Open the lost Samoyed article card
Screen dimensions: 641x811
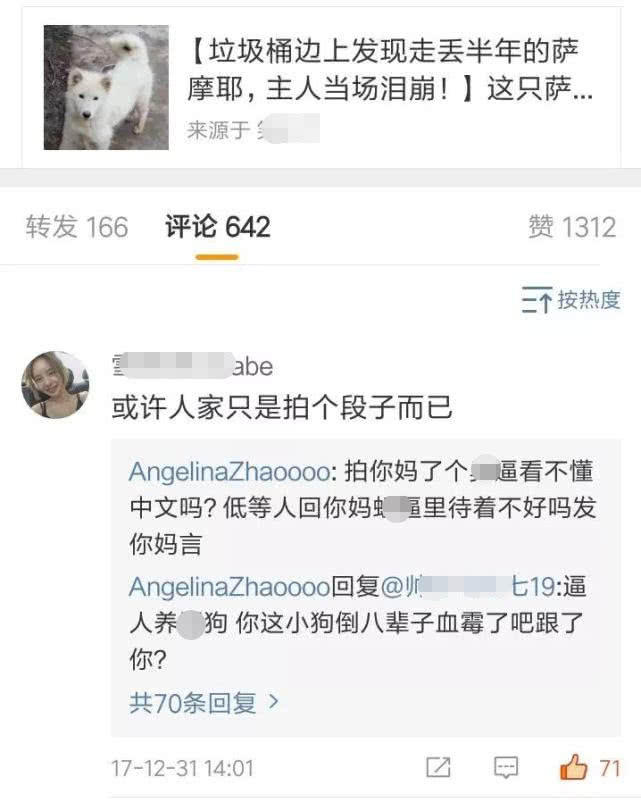pos(320,88)
